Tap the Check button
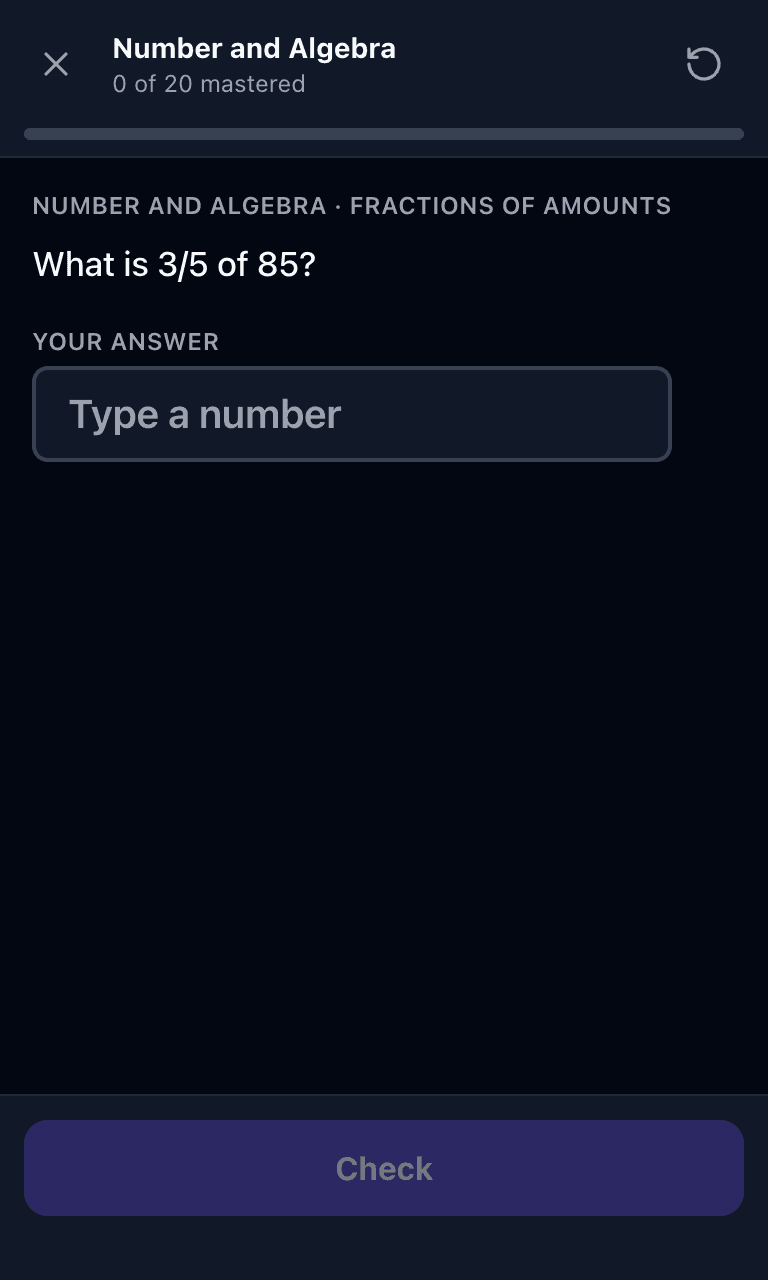Screen dimensions: 768x1280 [x=384, y=1168]
